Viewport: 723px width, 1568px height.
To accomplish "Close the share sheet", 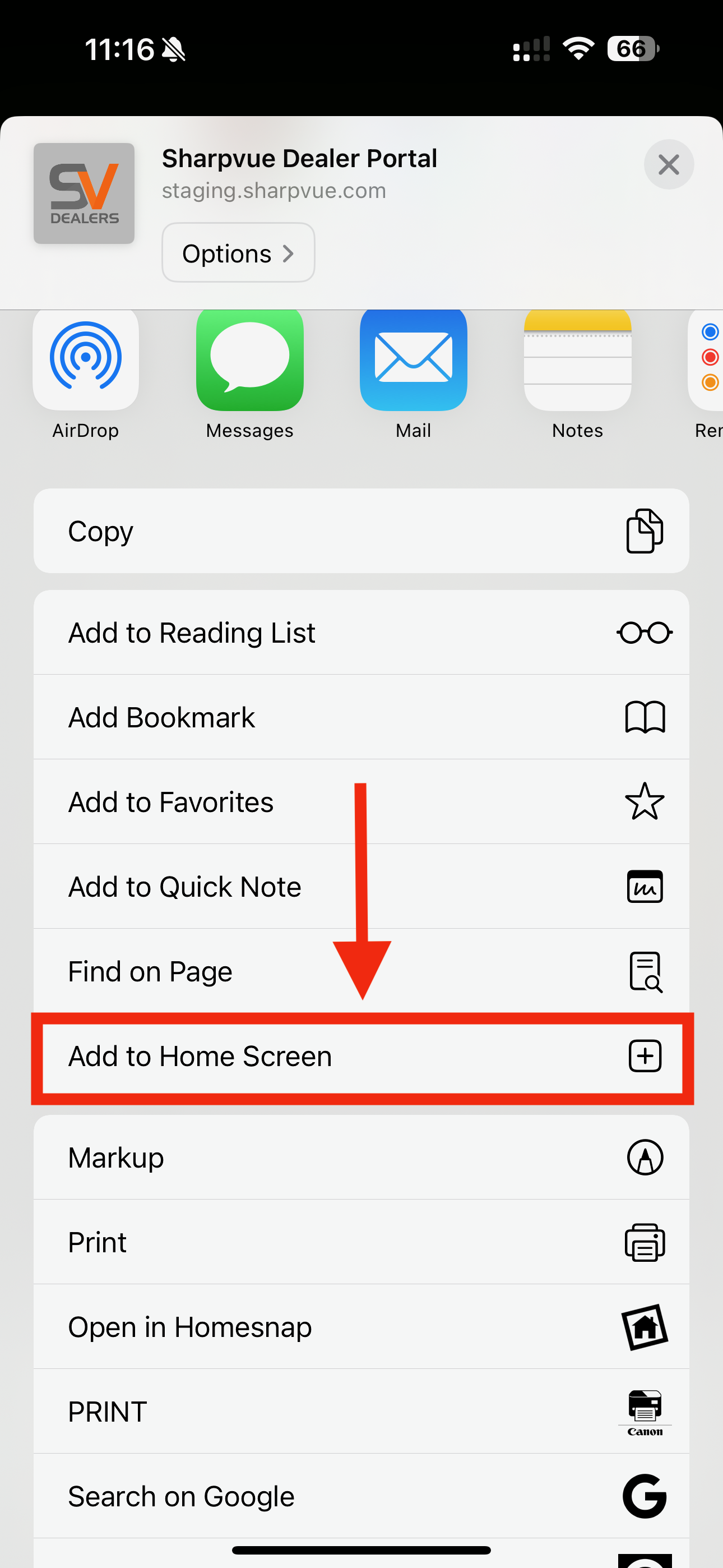I will 668,164.
